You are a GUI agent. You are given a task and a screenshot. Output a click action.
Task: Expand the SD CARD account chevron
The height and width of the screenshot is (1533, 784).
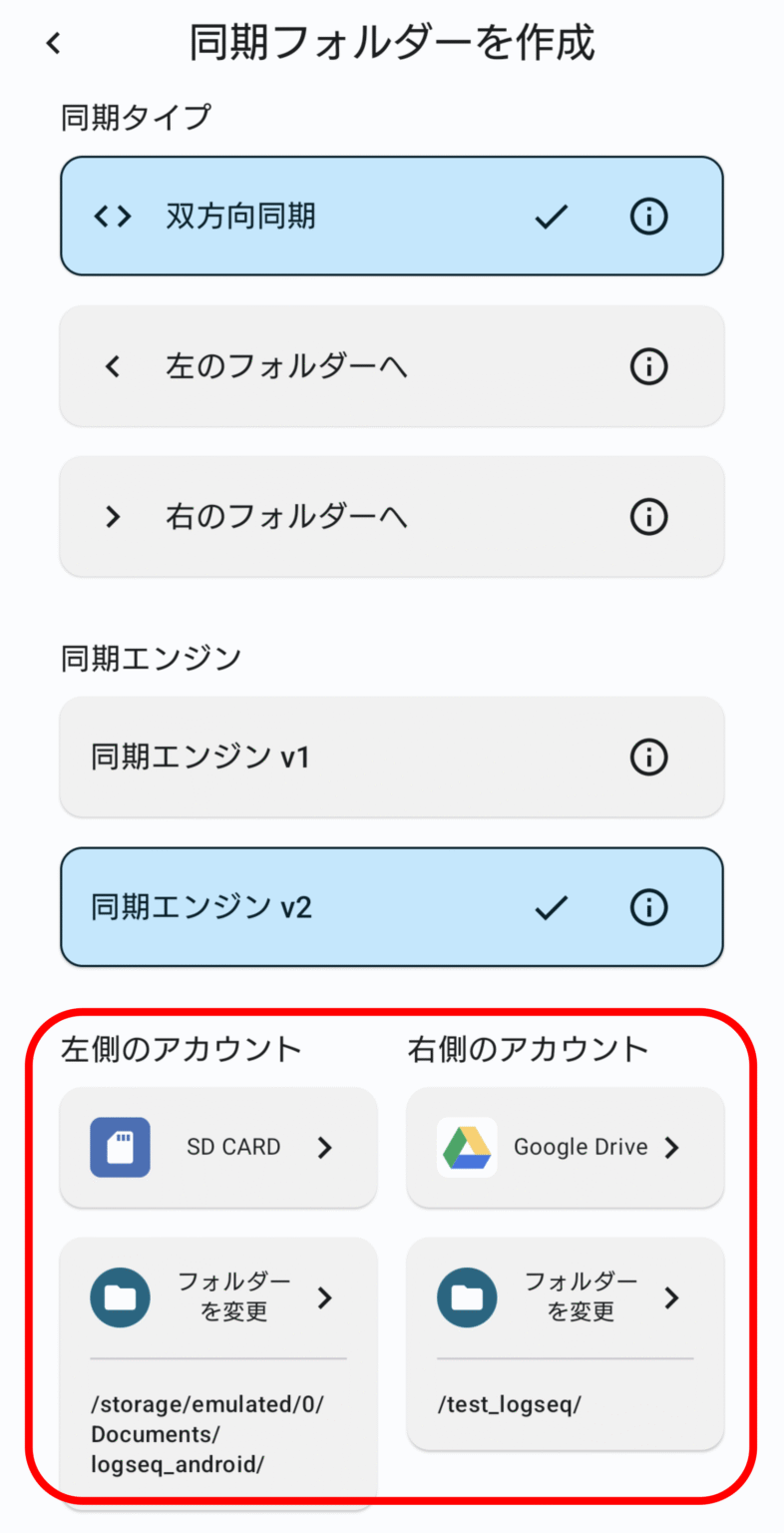pos(324,1147)
